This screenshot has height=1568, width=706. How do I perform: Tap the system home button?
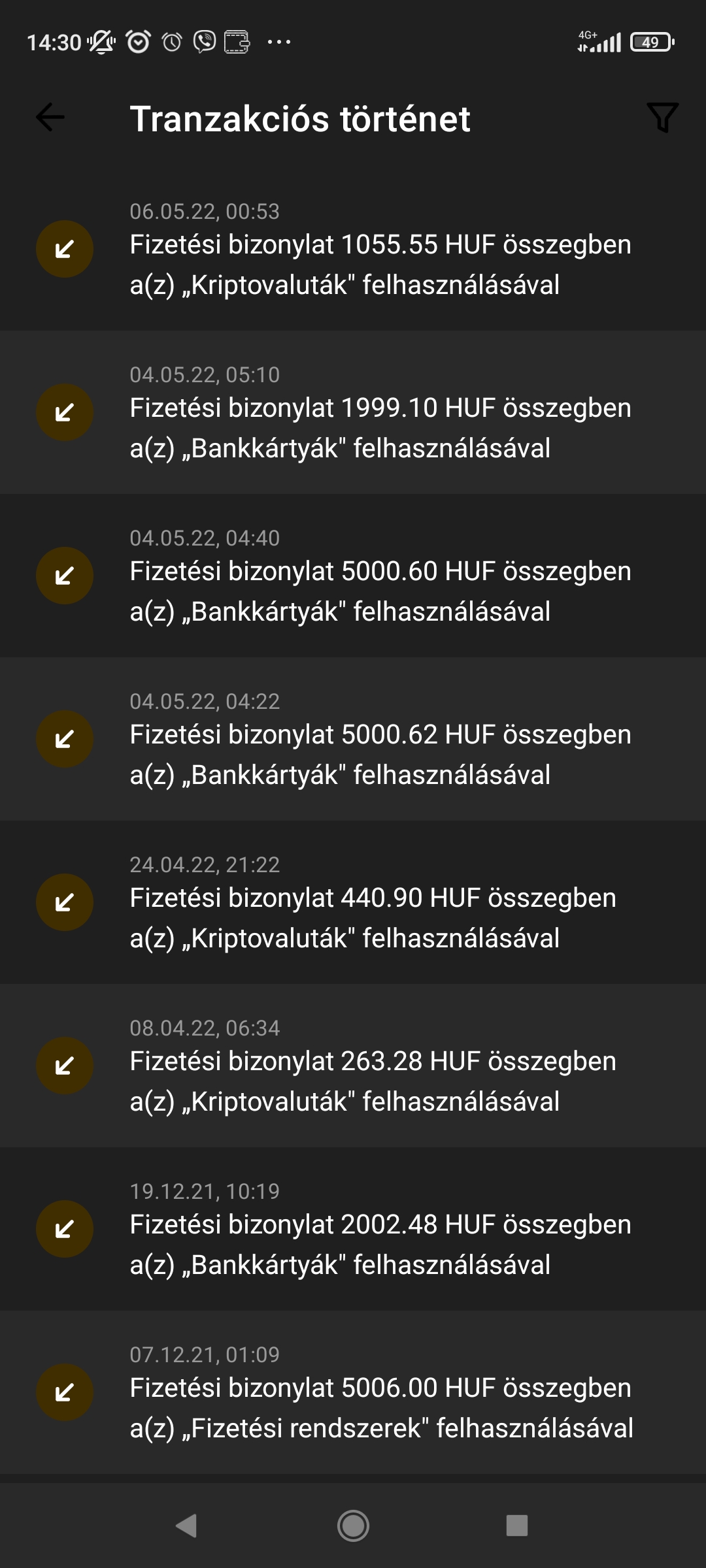(353, 1526)
